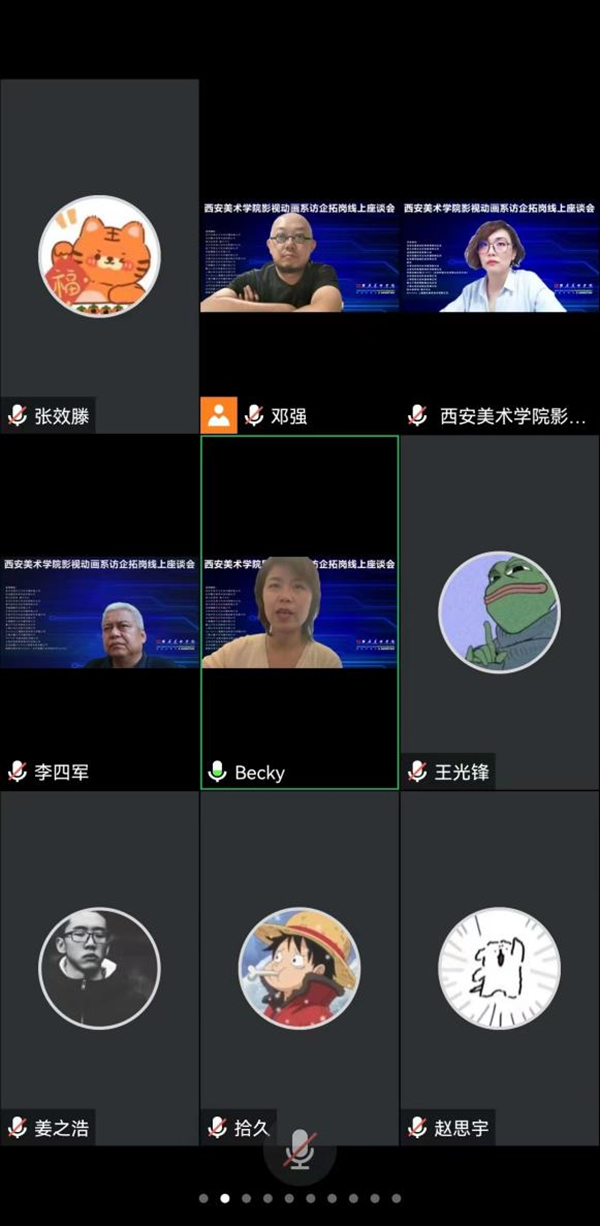Open 姜之浩's participant tile
Image resolution: width=600 pixels, height=1226 pixels.
coord(99,968)
